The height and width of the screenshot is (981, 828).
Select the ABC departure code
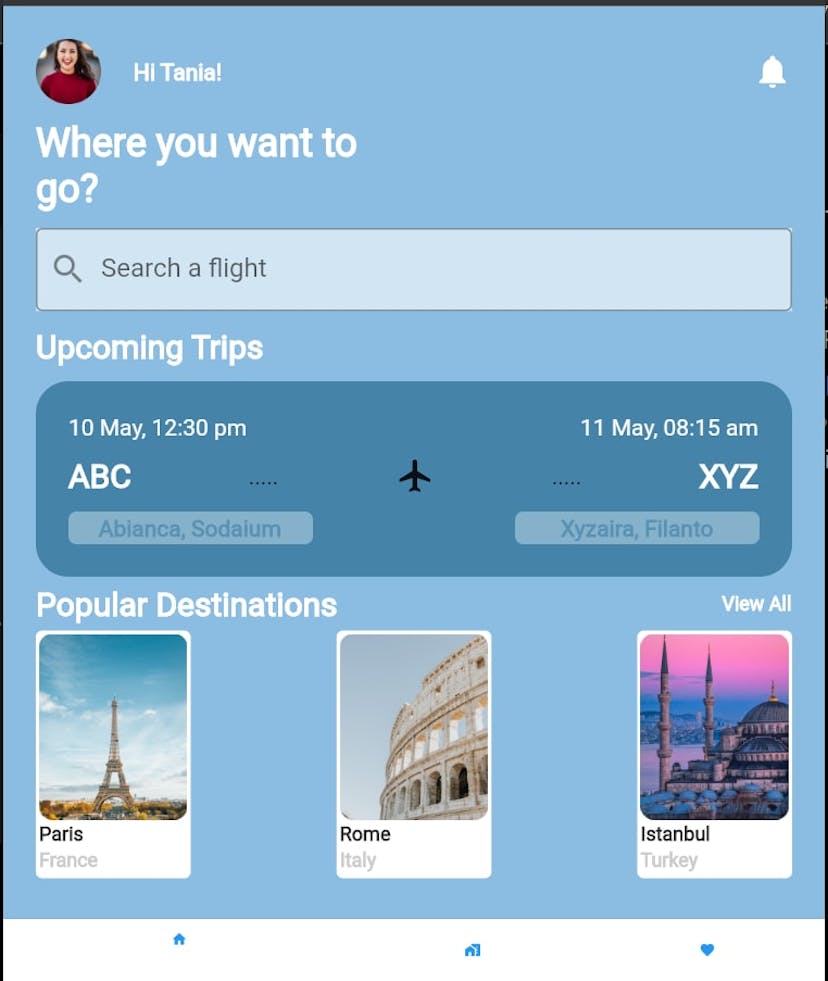pos(99,477)
